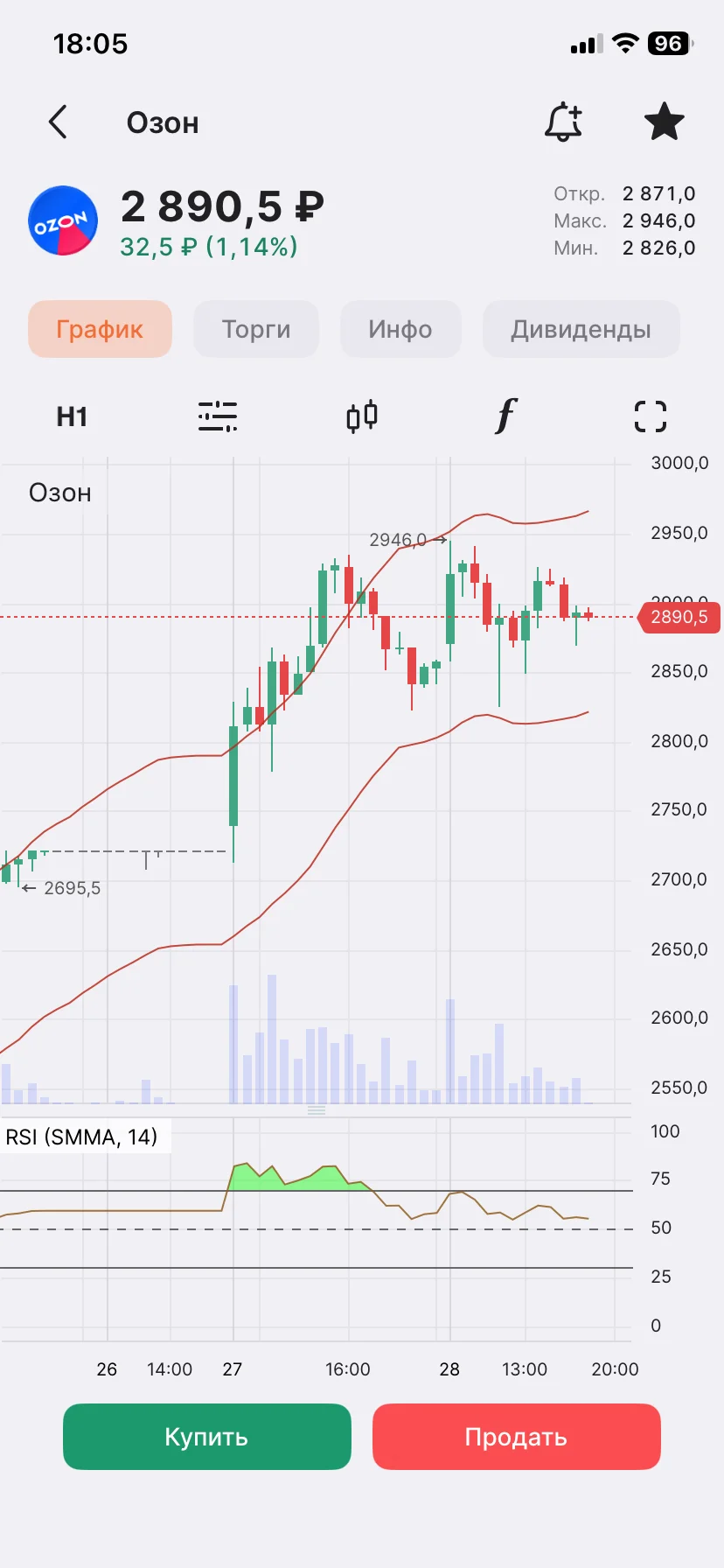The height and width of the screenshot is (1568, 724).
Task: Open the Инфо tab
Action: [400, 329]
